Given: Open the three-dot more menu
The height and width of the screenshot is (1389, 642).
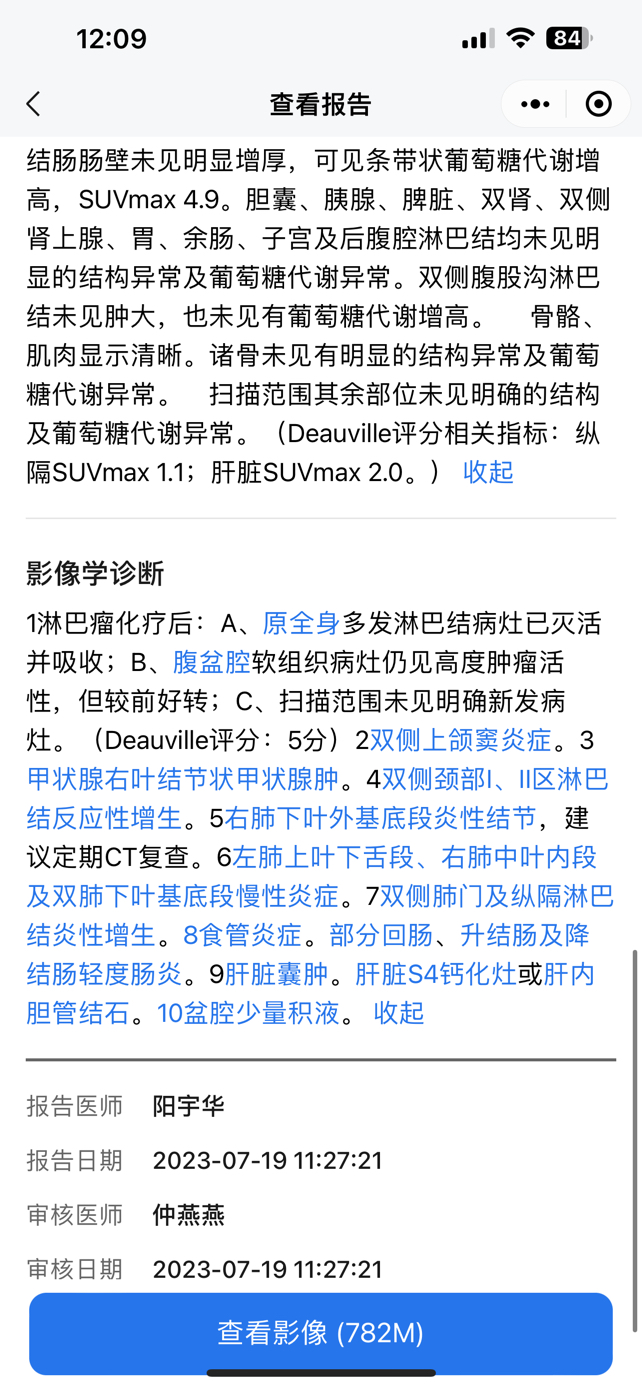Looking at the screenshot, I should 535,104.
